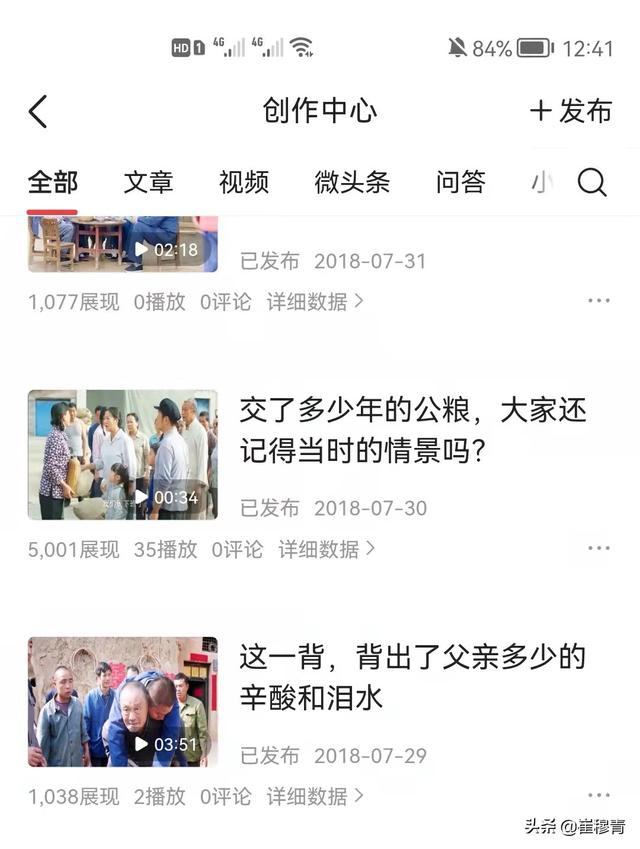The width and height of the screenshot is (640, 849).
Task: Switch to the 文章 tab
Action: tap(148, 182)
